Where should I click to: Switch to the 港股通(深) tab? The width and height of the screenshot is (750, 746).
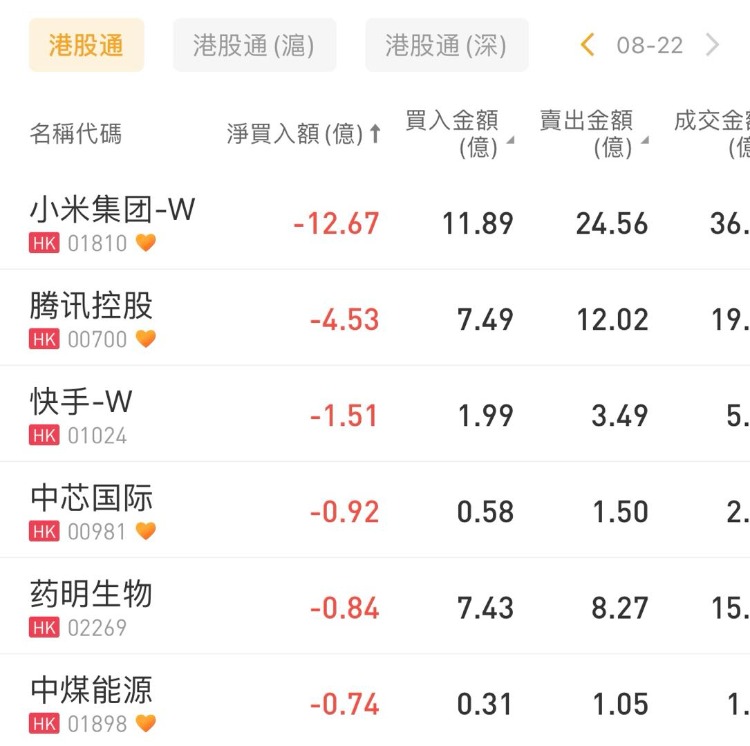coord(446,45)
